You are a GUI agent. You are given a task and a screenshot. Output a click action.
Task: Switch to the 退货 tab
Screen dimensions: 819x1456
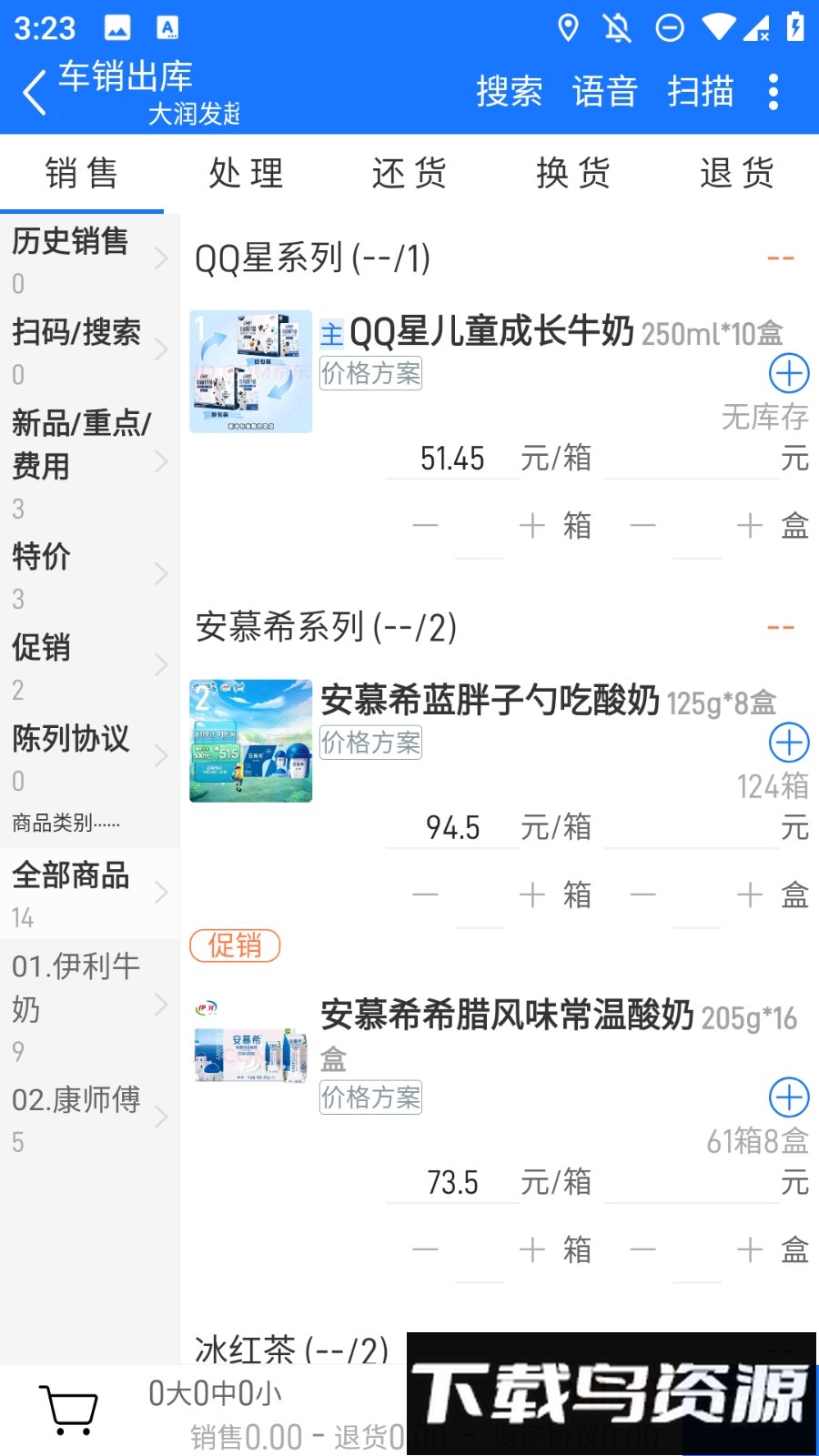tap(735, 173)
